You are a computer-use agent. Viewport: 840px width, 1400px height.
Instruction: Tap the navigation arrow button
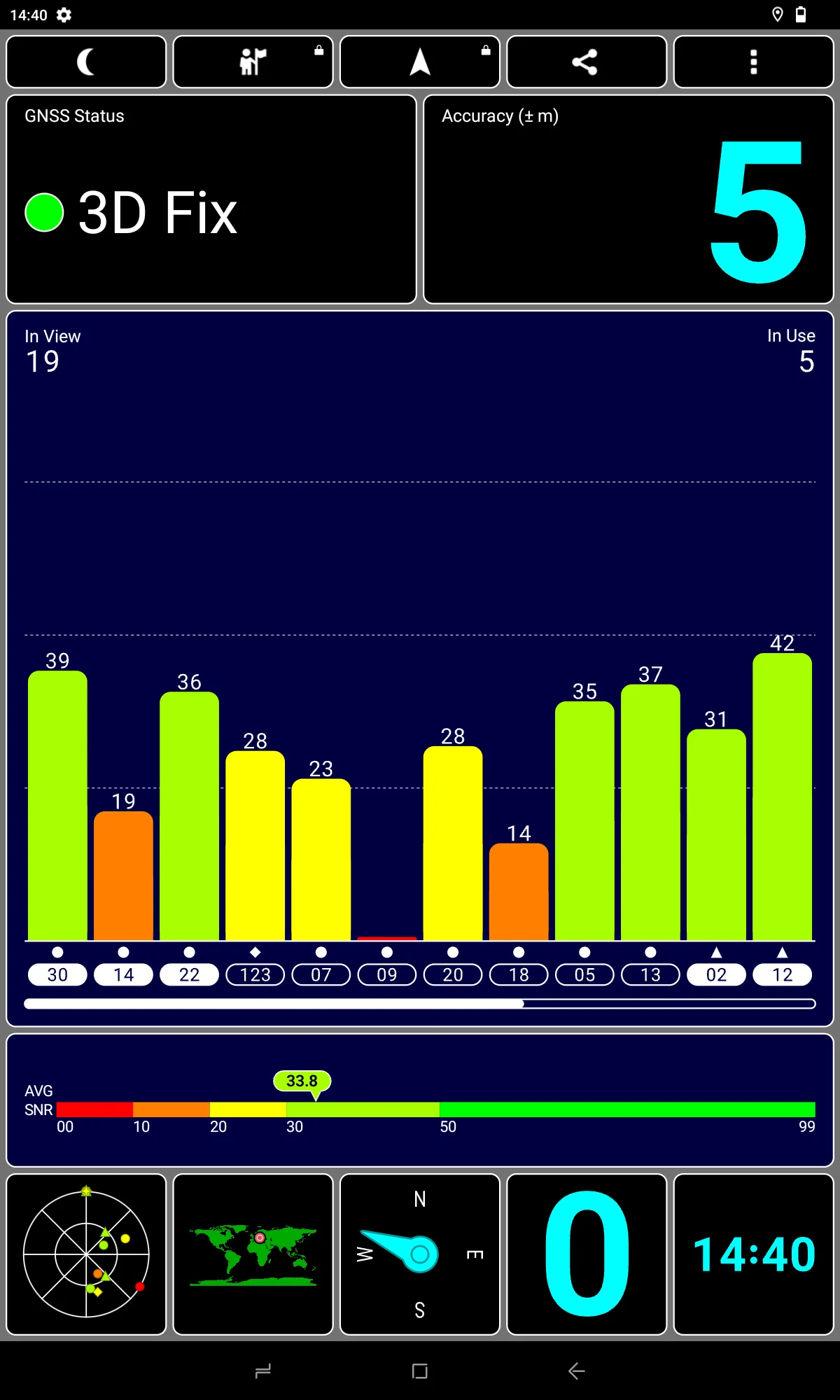click(x=419, y=62)
